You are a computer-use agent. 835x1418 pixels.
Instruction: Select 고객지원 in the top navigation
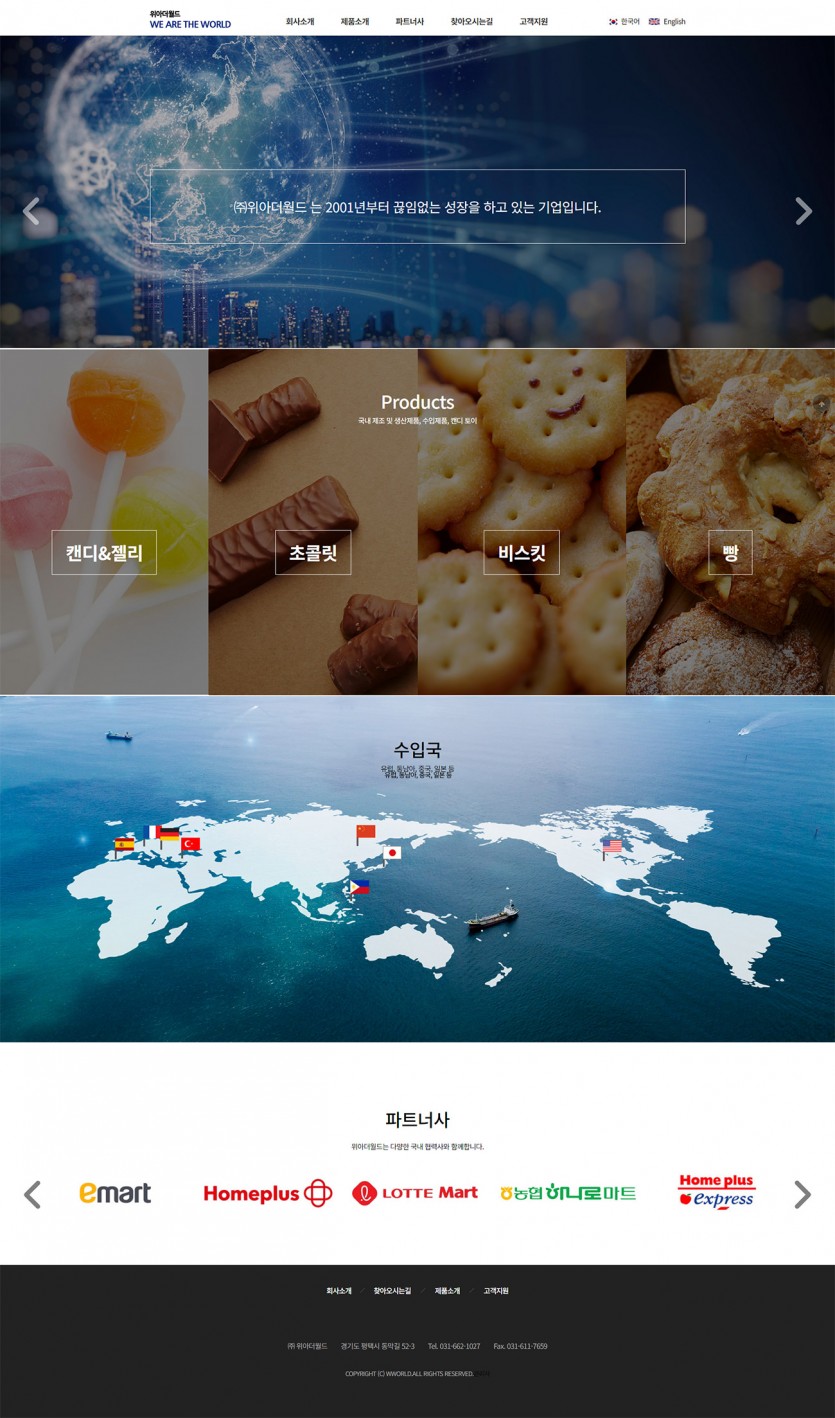click(533, 21)
